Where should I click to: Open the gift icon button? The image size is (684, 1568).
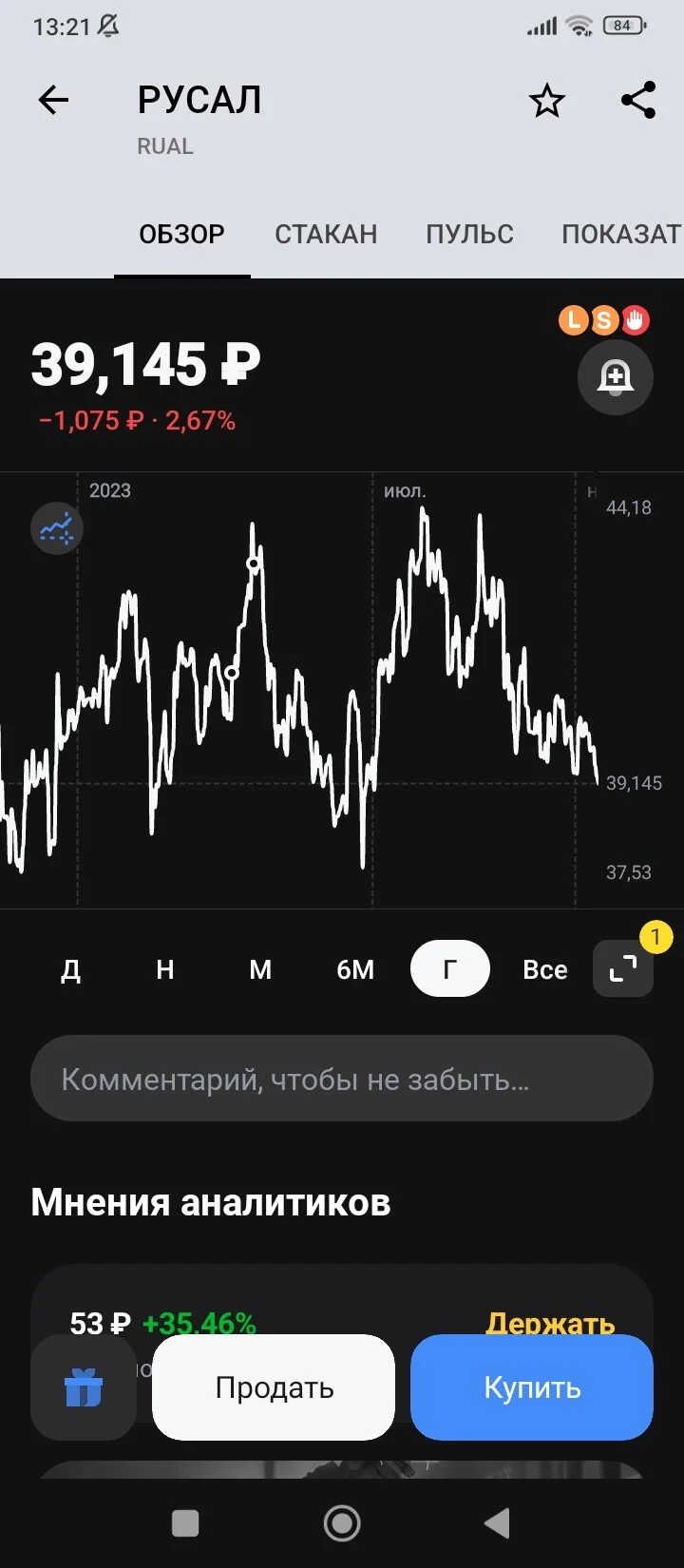pyautogui.click(x=84, y=1387)
